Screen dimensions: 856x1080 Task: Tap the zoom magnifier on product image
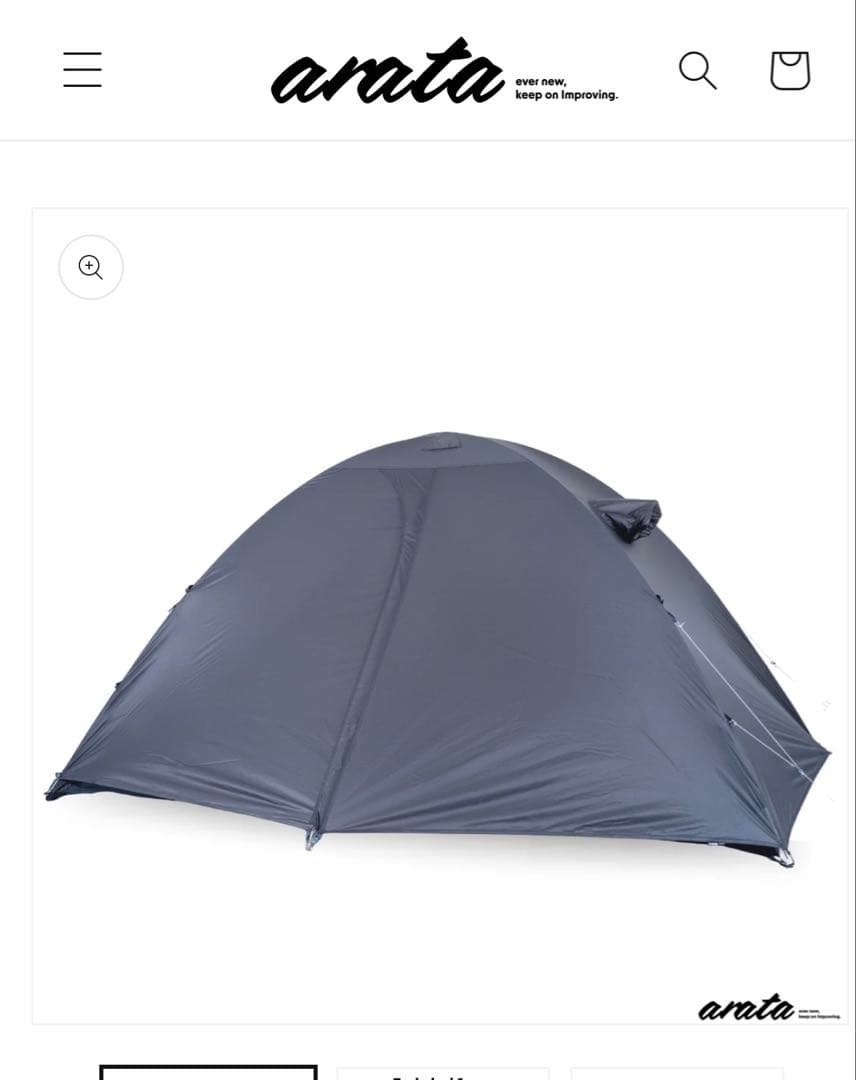(x=91, y=267)
